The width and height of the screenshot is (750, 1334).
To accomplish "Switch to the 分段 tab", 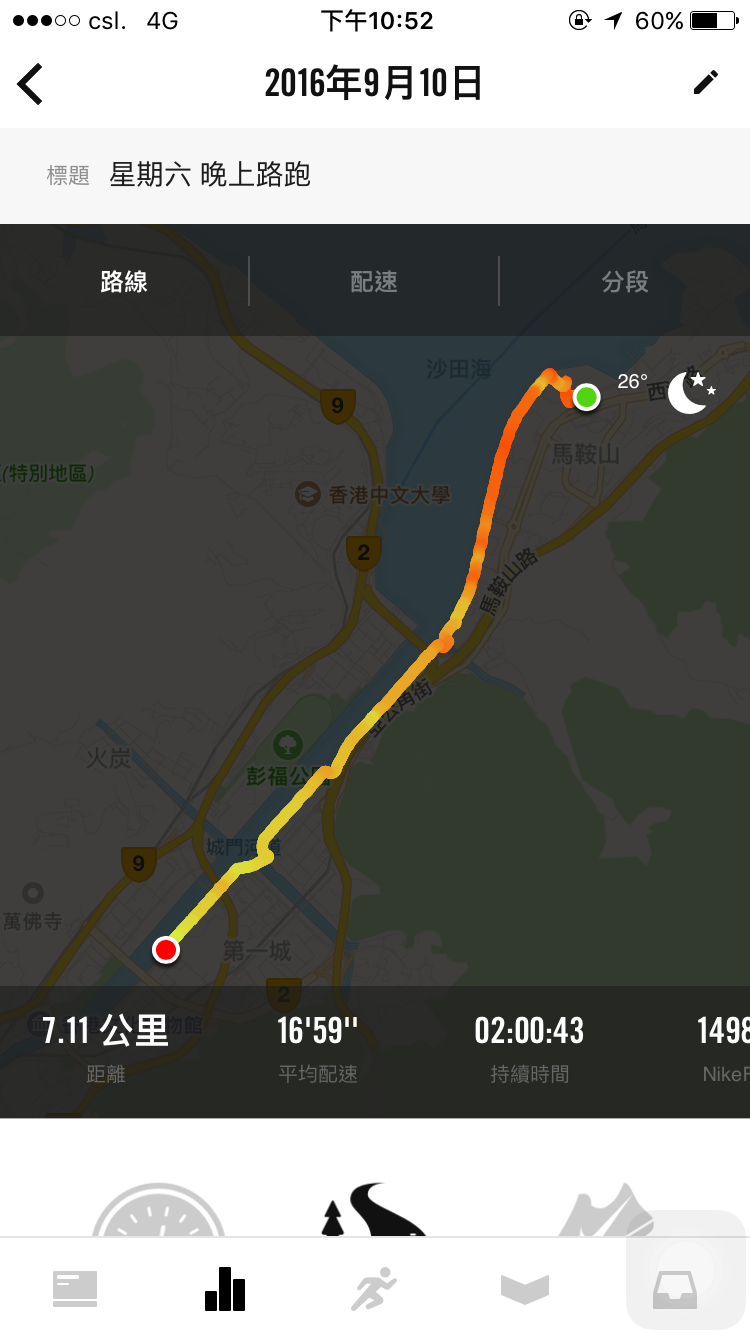I will 625,282.
